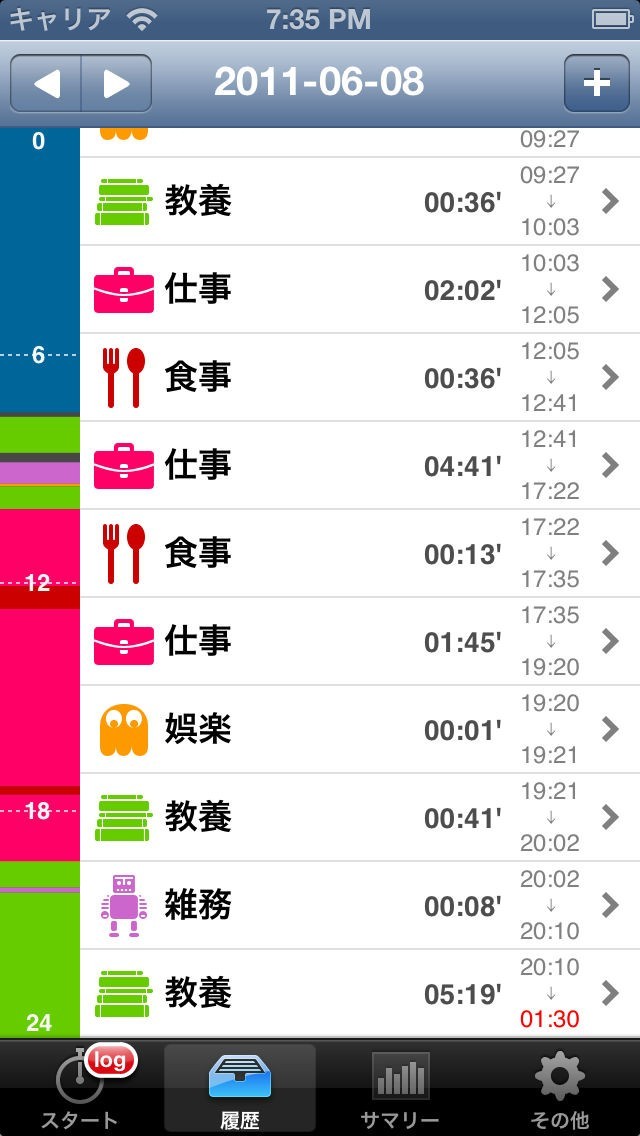
Task: Open the 教養 entry lasting 05:19
Action: (x=358, y=993)
